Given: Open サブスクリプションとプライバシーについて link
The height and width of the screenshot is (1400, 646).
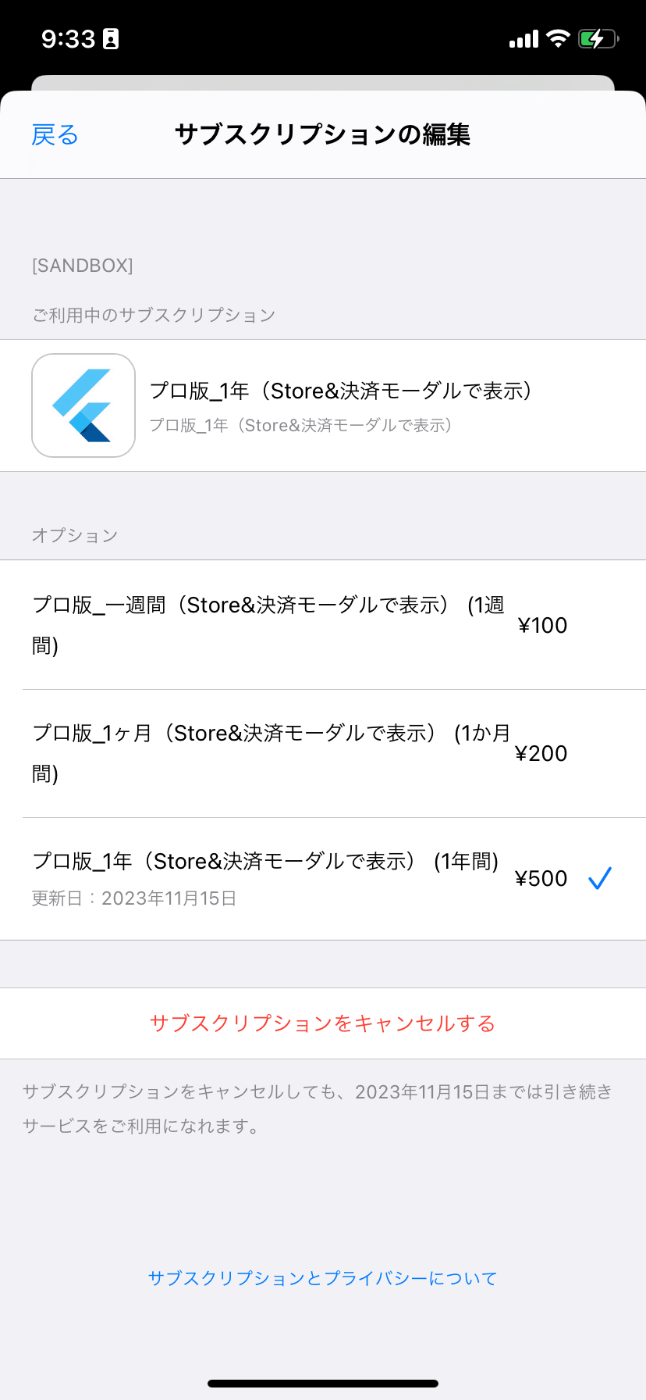Looking at the screenshot, I should tap(323, 1278).
